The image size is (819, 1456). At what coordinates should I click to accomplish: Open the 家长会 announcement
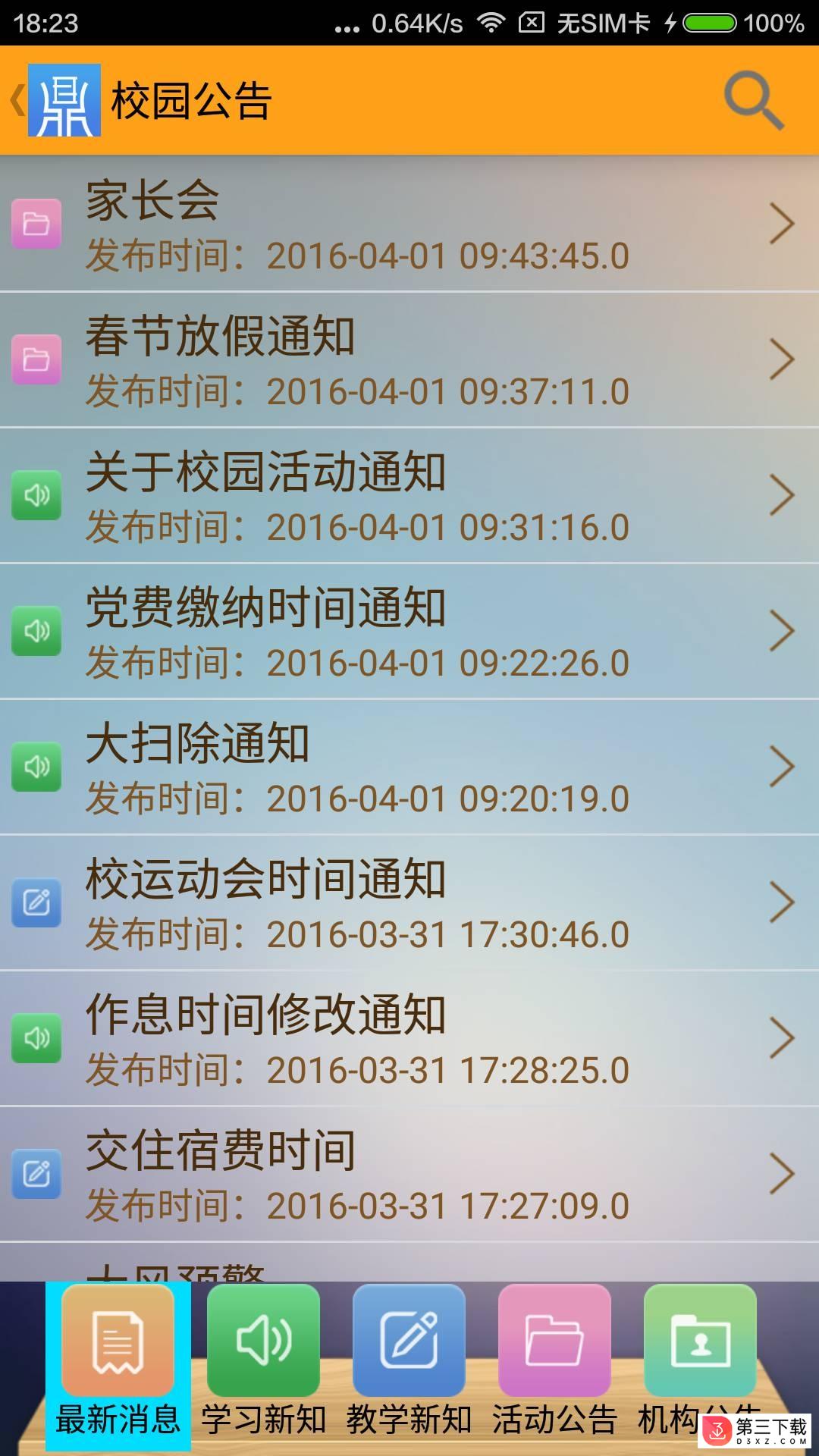click(x=409, y=224)
